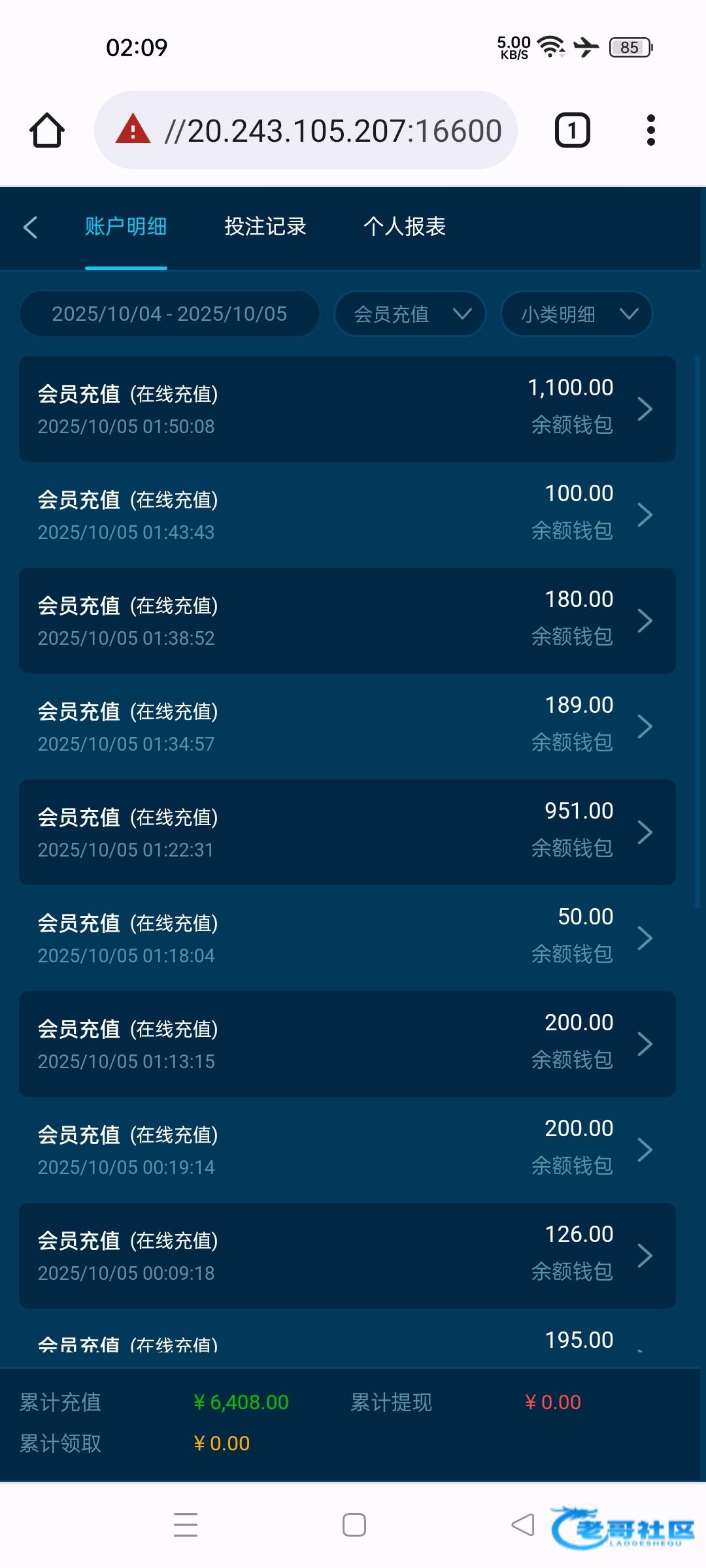Viewport: 706px width, 1568px height.
Task: Open the 189.00 recharge entry
Action: tap(347, 727)
